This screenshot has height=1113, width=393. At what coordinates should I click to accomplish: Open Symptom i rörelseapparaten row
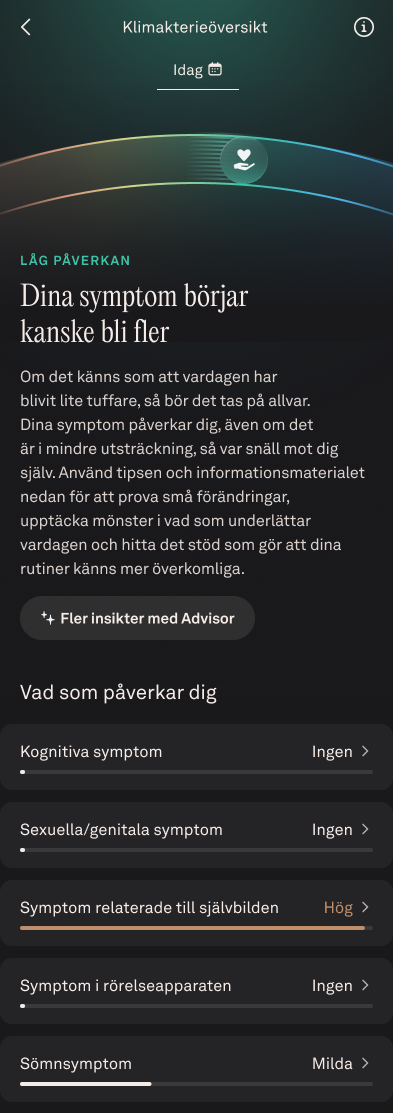pos(196,991)
